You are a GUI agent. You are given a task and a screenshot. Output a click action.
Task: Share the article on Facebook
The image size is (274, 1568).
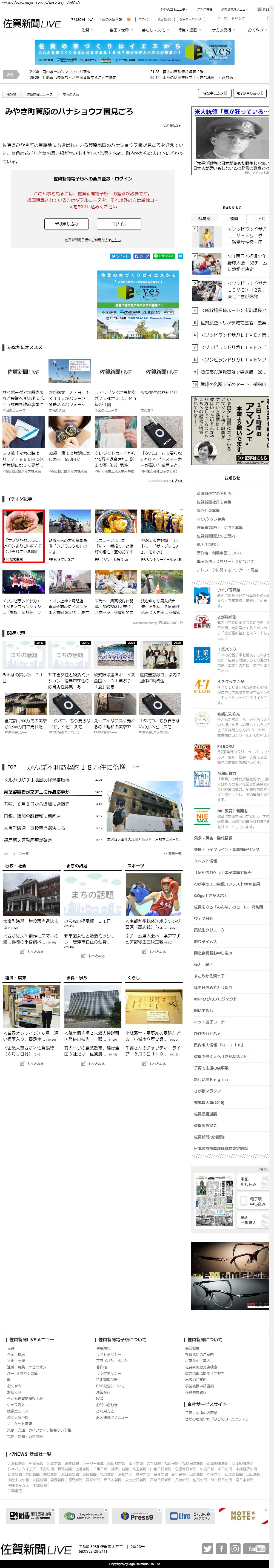coord(142,256)
